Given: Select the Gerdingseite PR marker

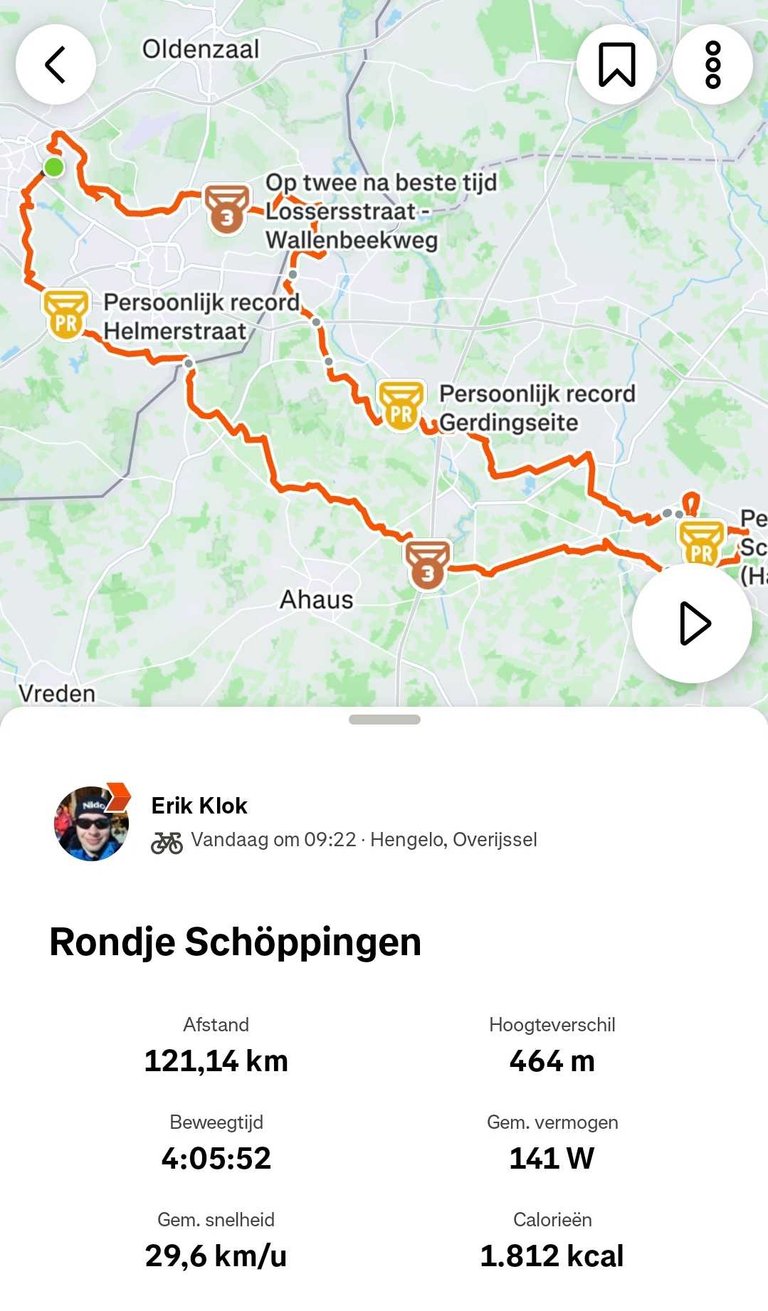Looking at the screenshot, I should pos(401,406).
